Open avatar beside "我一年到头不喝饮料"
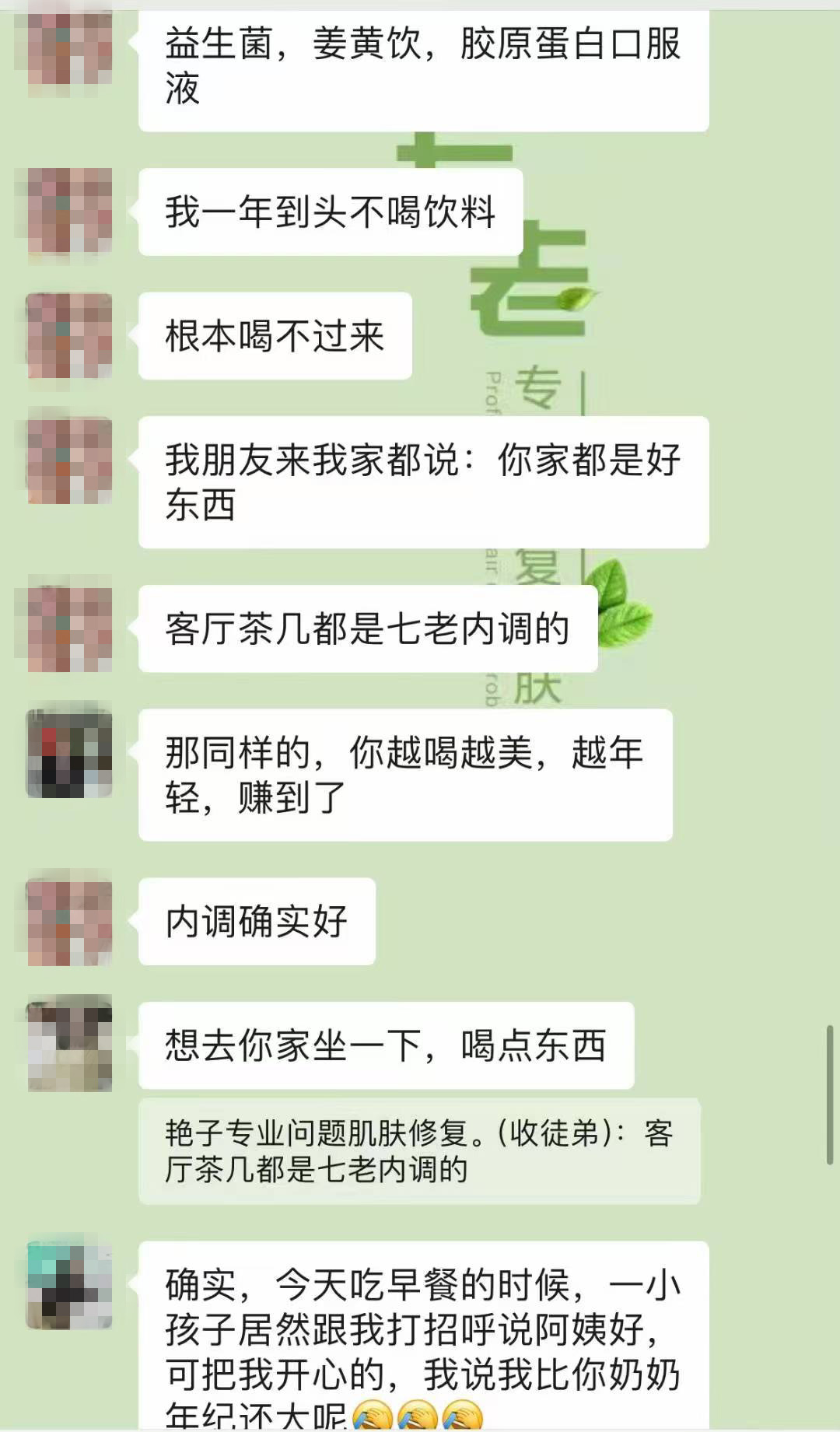This screenshot has height=1432, width=840. (70, 212)
